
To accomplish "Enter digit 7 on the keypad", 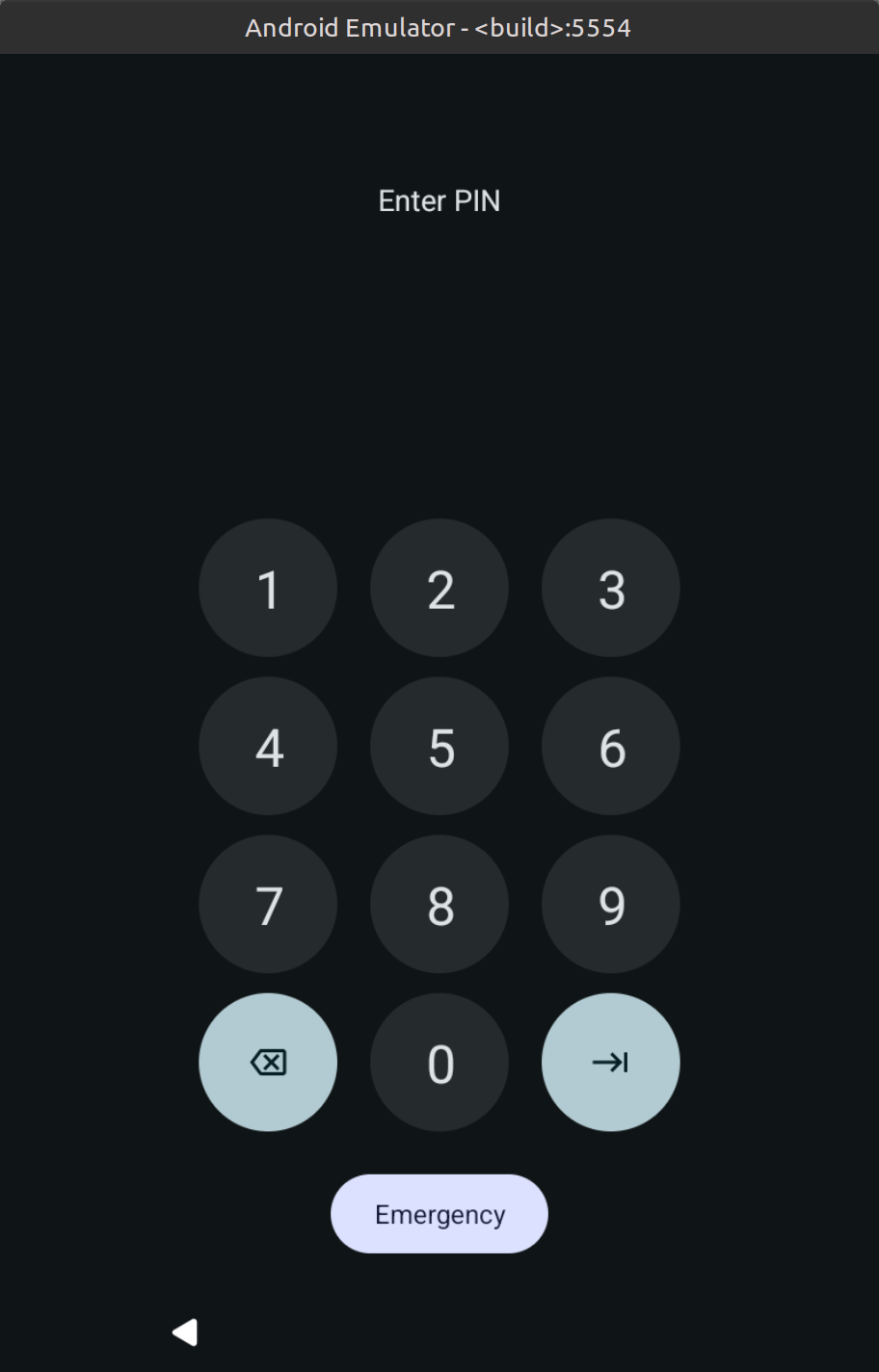I will coord(268,904).
